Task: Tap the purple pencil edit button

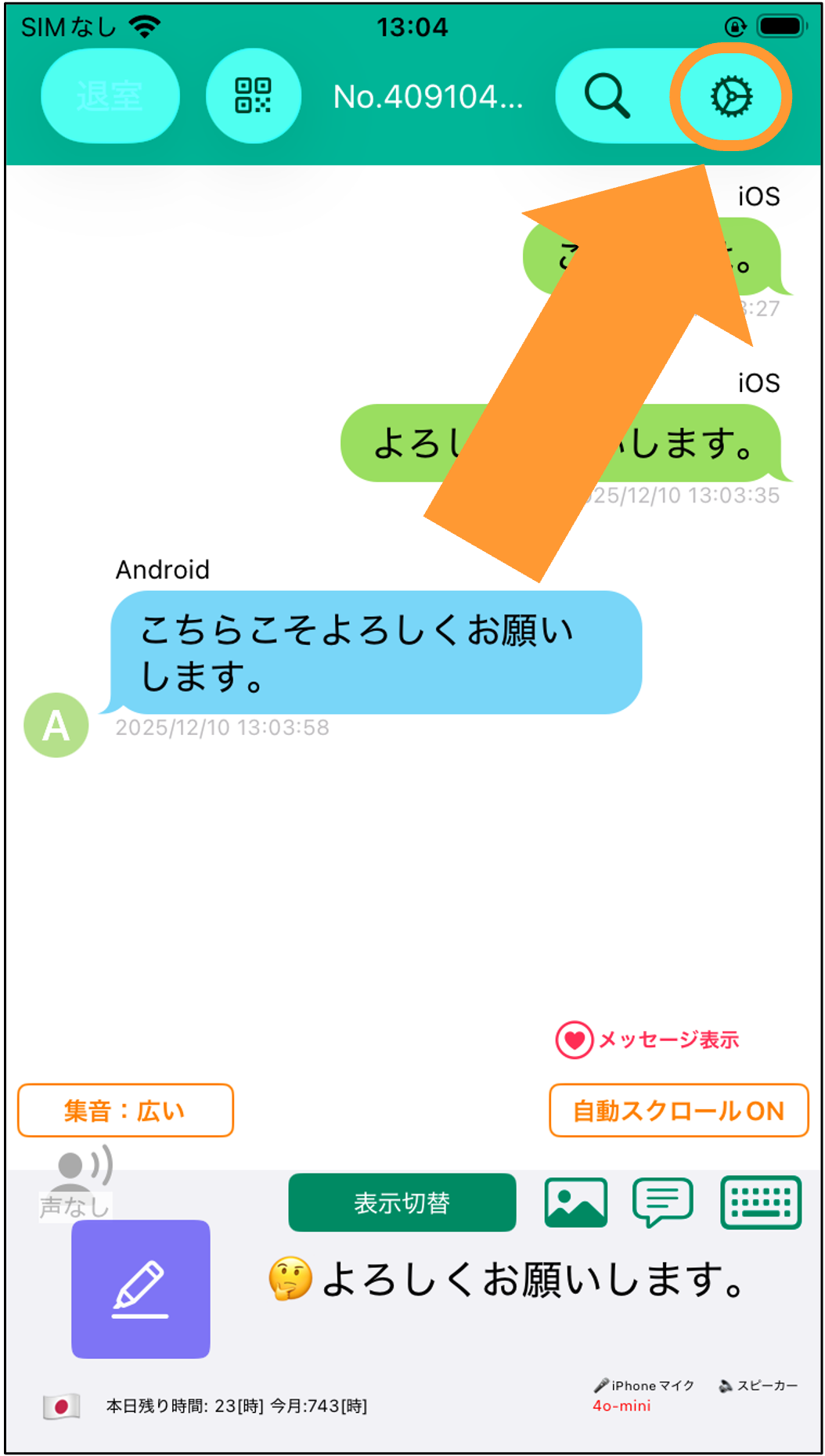Action: tap(141, 1288)
